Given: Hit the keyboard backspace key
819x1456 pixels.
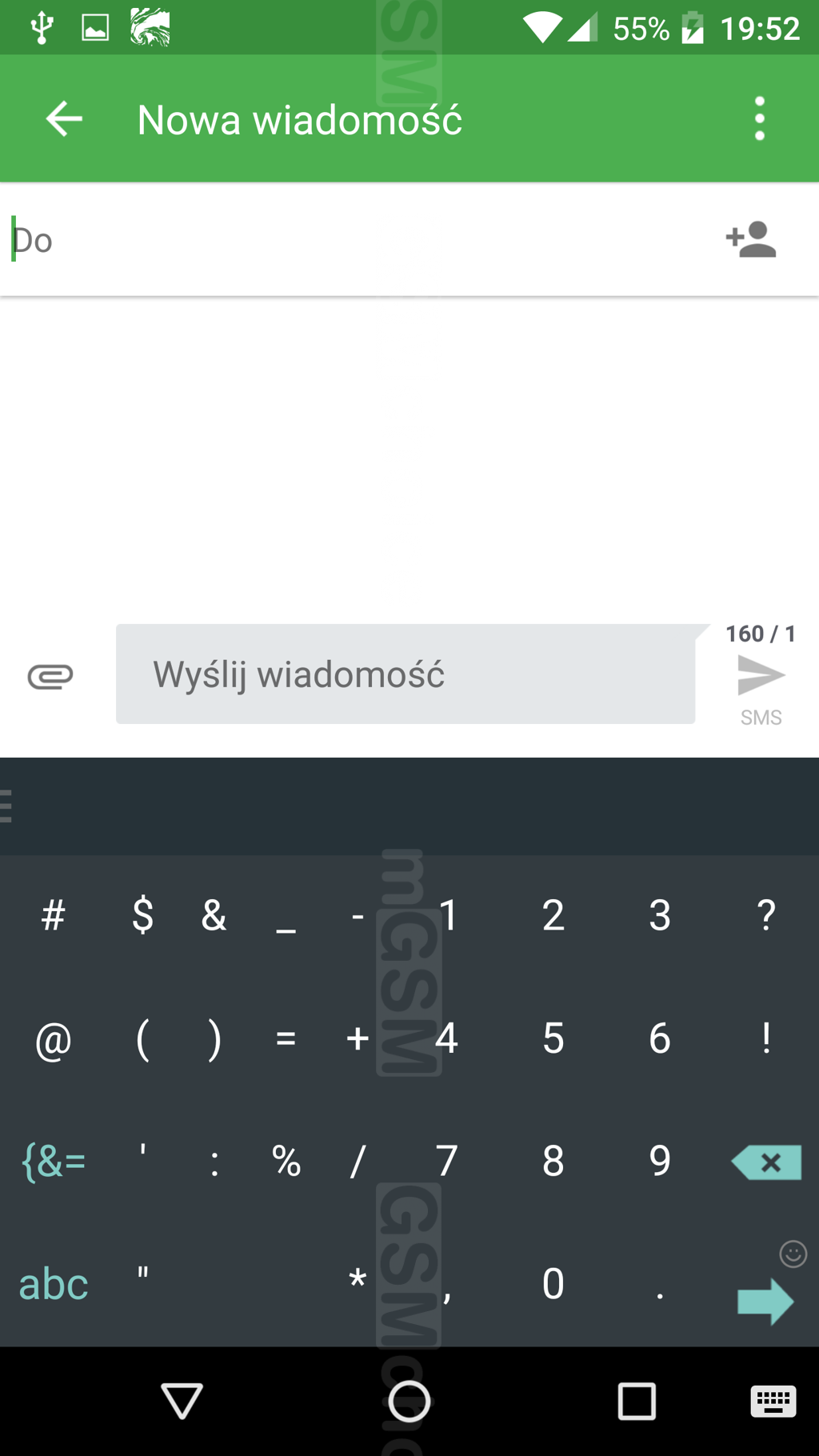Looking at the screenshot, I should (x=766, y=1162).
